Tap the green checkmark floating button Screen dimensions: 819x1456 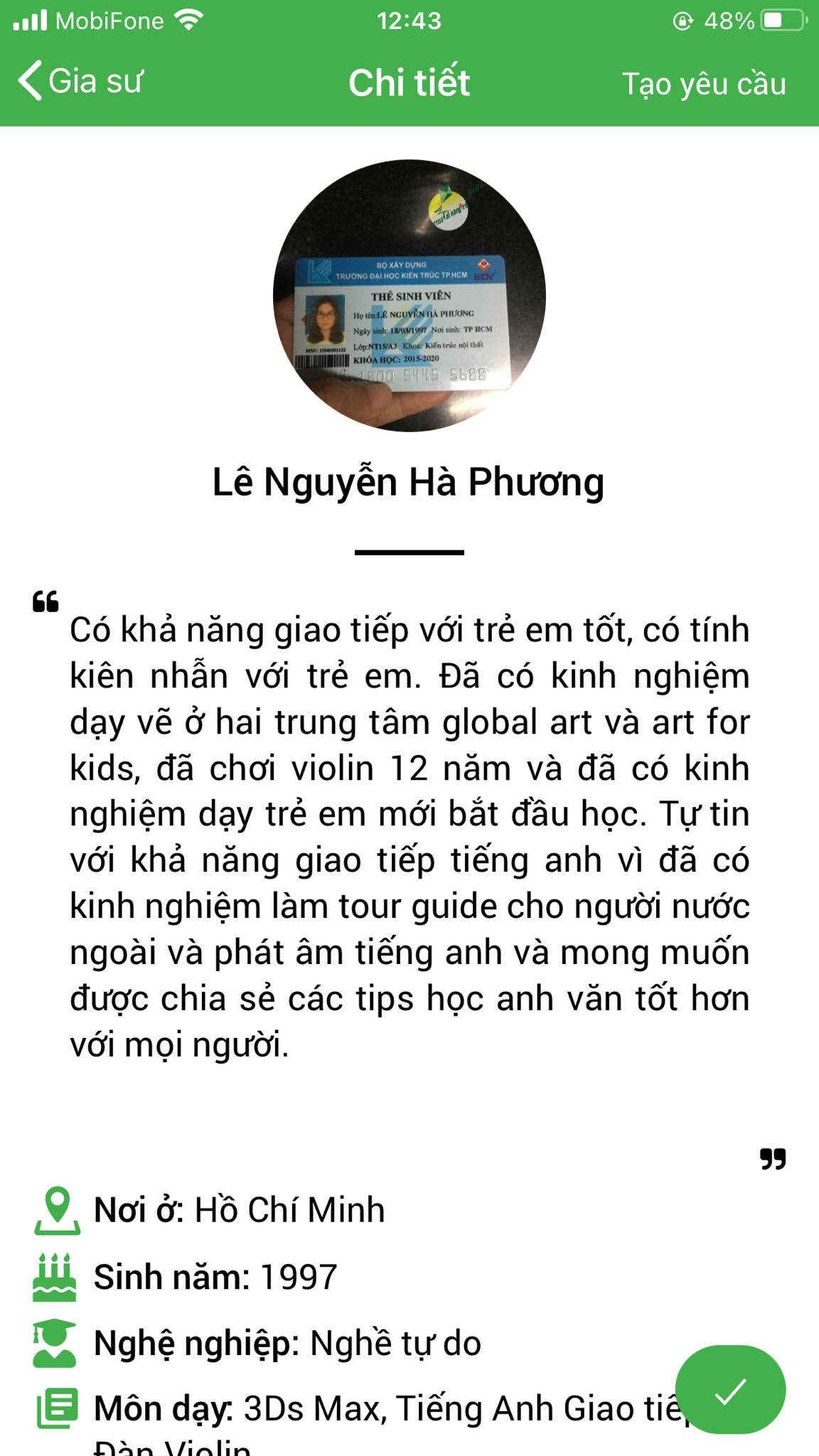730,1390
